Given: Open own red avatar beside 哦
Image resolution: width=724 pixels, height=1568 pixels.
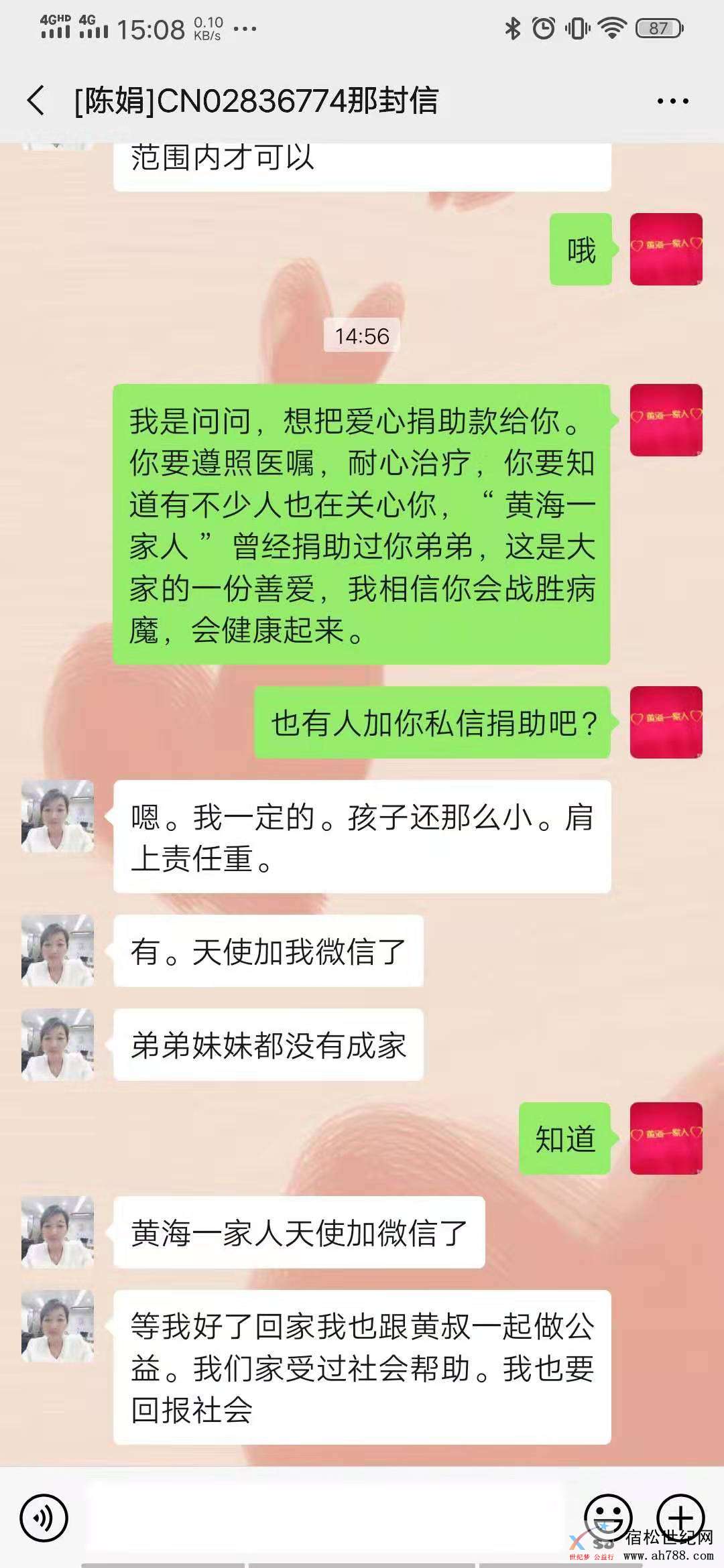Looking at the screenshot, I should [x=666, y=249].
